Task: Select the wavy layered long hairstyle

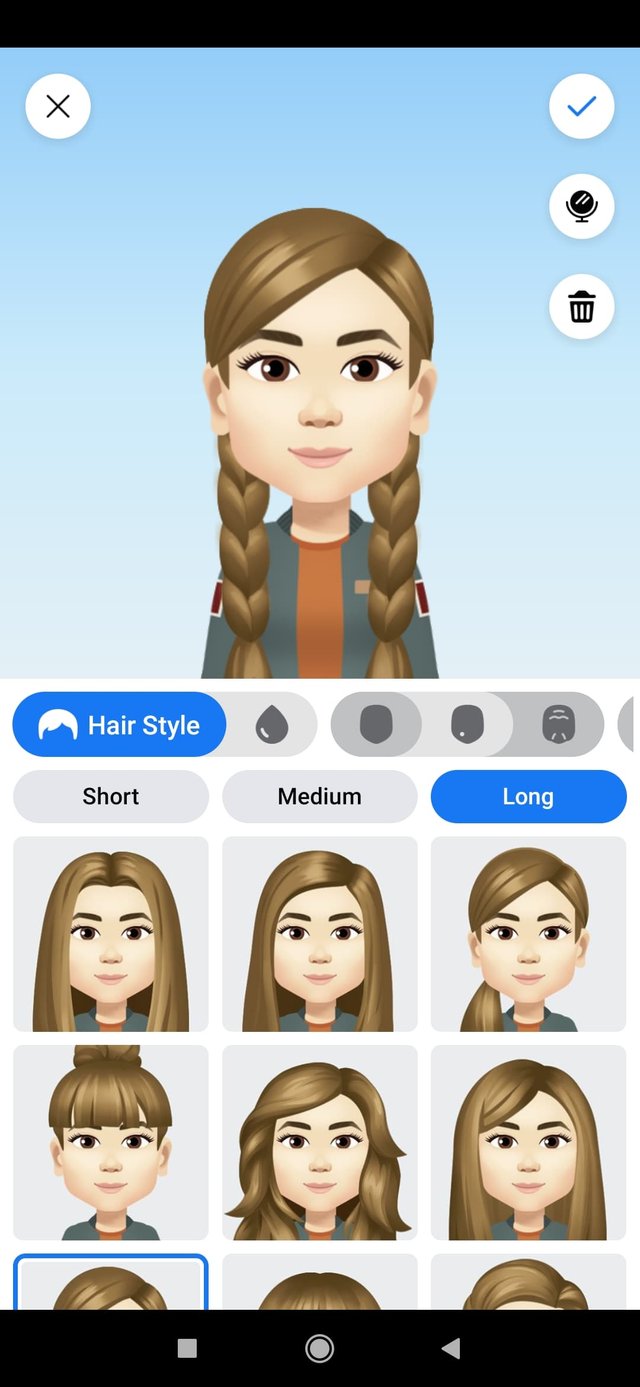Action: (319, 1142)
